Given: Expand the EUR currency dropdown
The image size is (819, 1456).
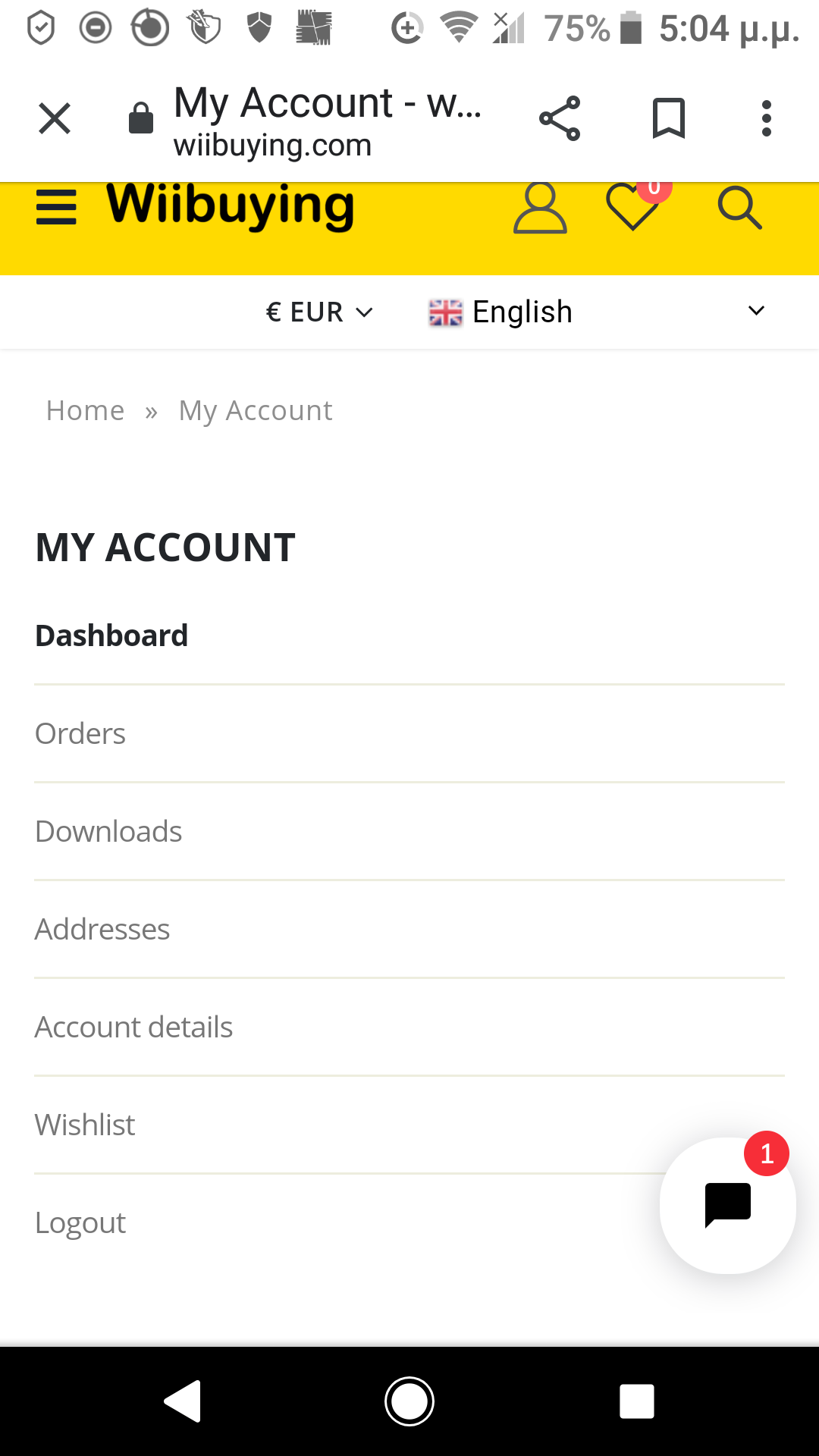Looking at the screenshot, I should pos(319,312).
